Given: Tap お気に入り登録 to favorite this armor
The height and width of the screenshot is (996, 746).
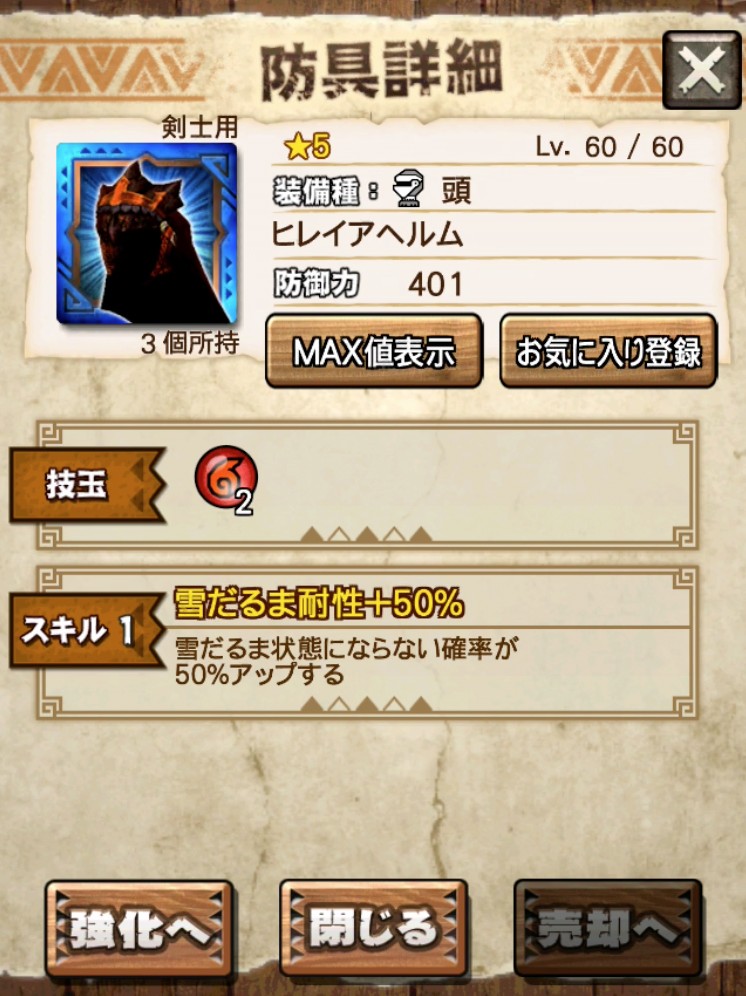Looking at the screenshot, I should coord(608,351).
